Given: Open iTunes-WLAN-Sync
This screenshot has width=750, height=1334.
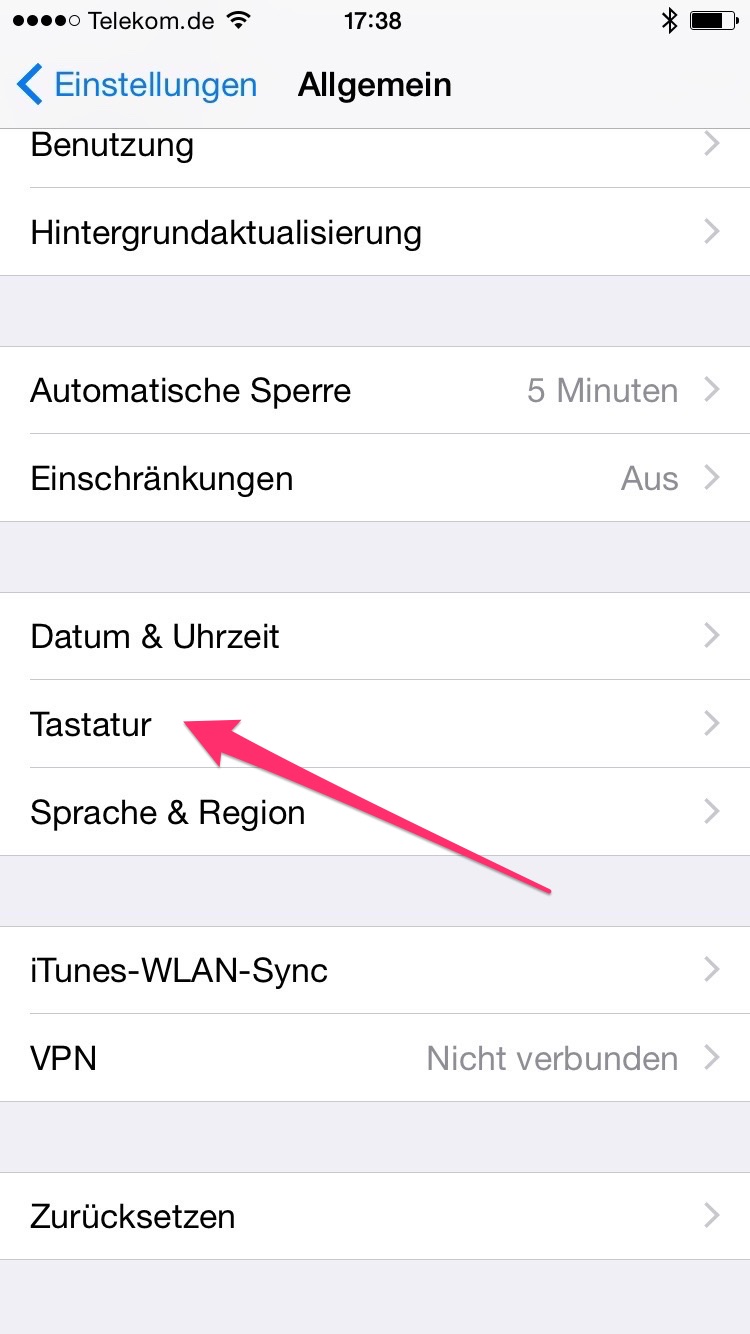Looking at the screenshot, I should click(x=375, y=970).
